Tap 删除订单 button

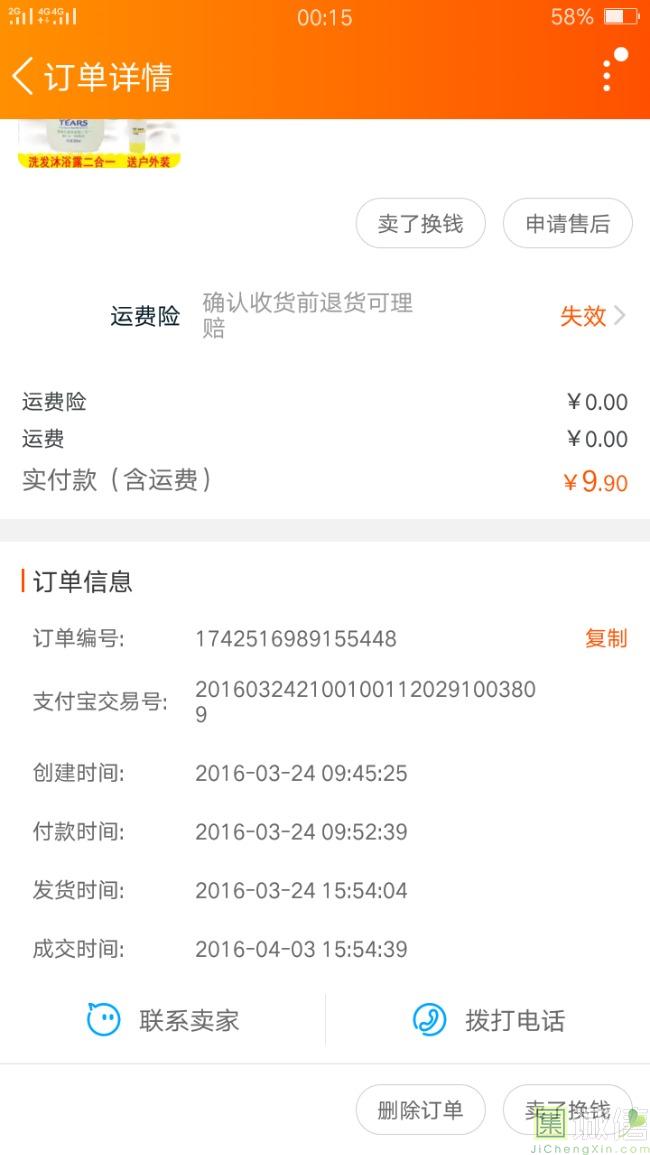coord(421,1109)
